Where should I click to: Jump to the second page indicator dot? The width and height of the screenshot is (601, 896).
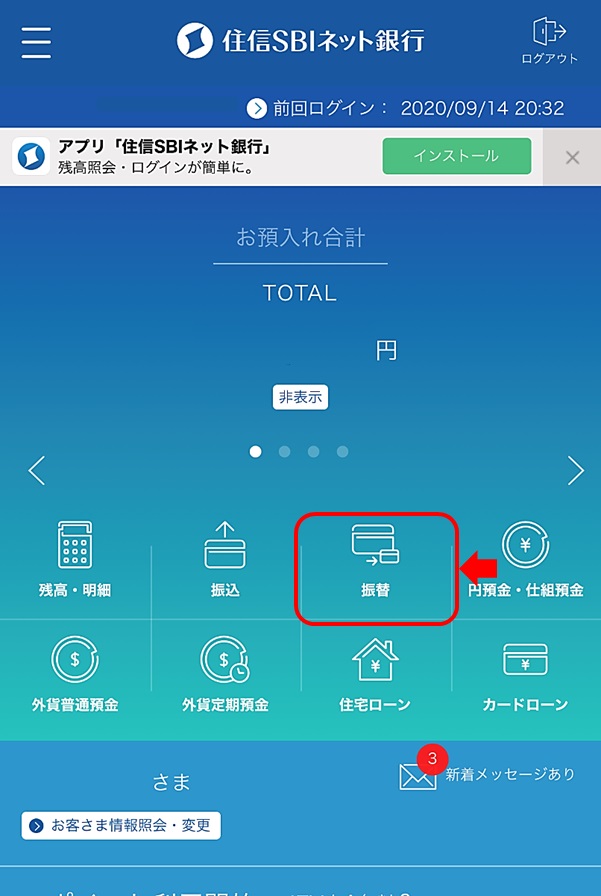click(x=284, y=452)
